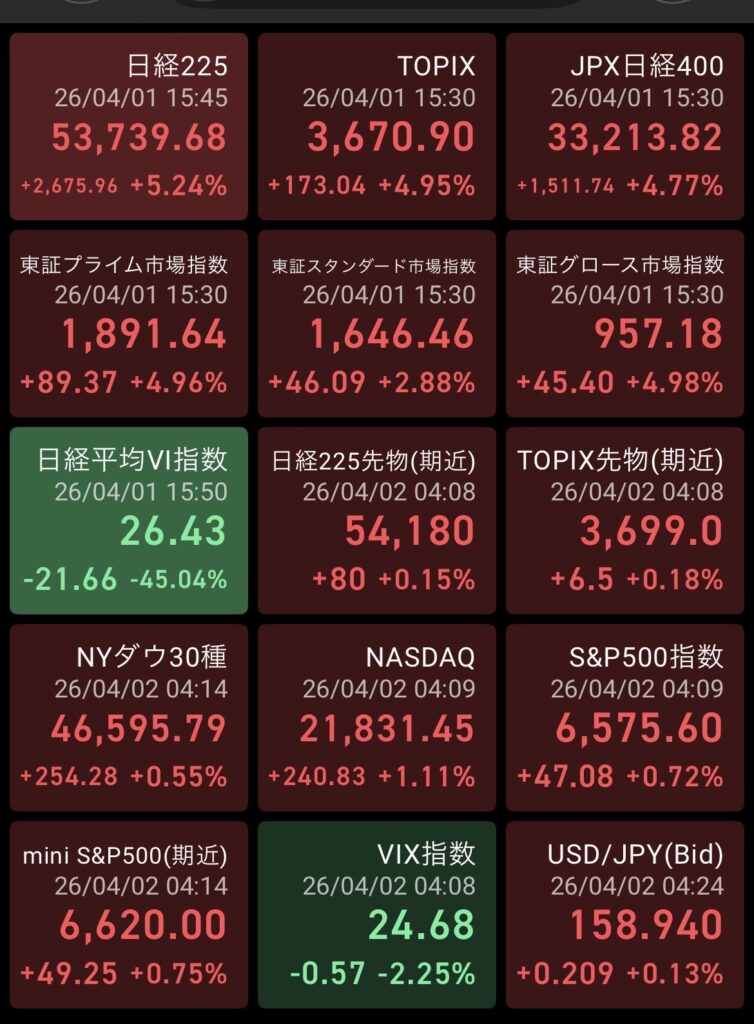Screen dimensions: 754x1024
Task: View the VIX指数 tile
Action: click(377, 914)
